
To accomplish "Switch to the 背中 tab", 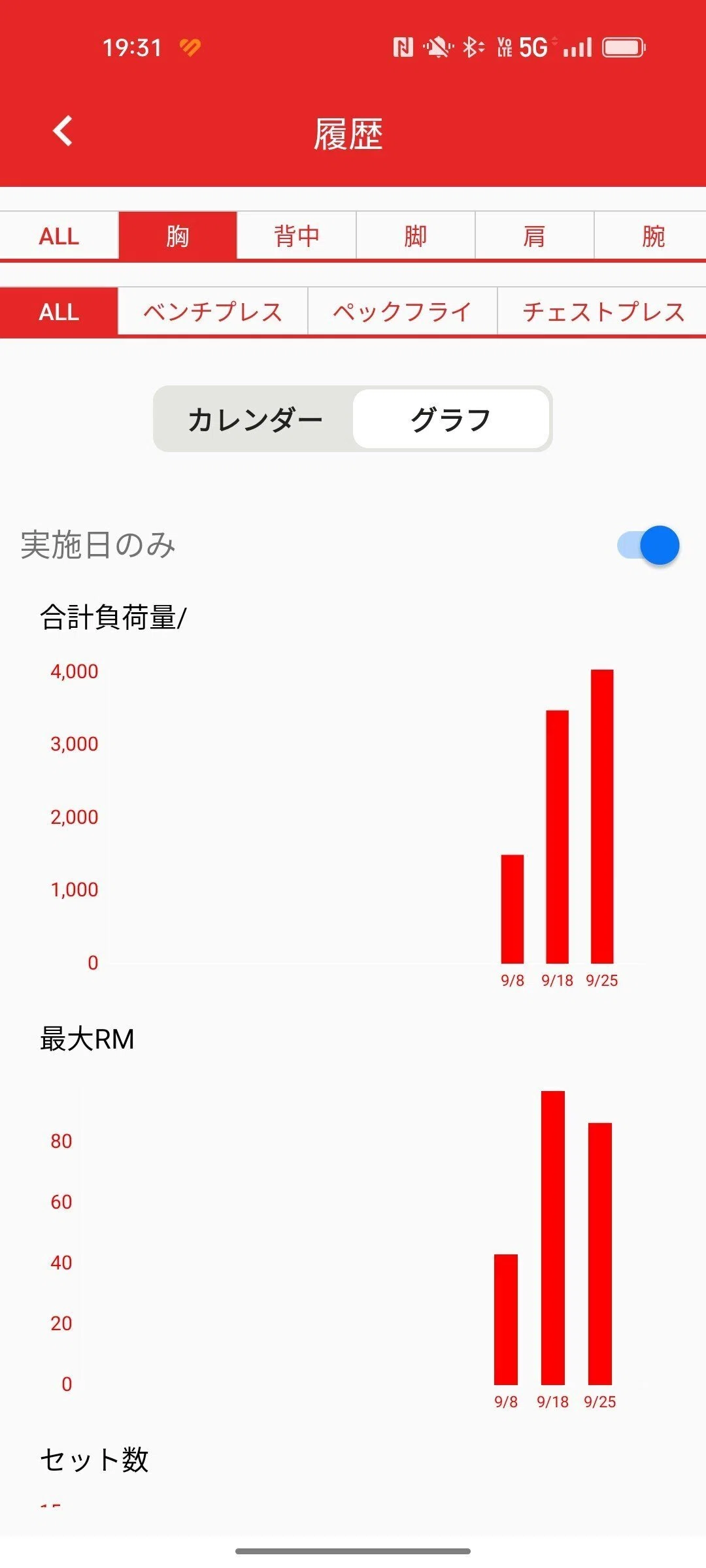I will [297, 236].
